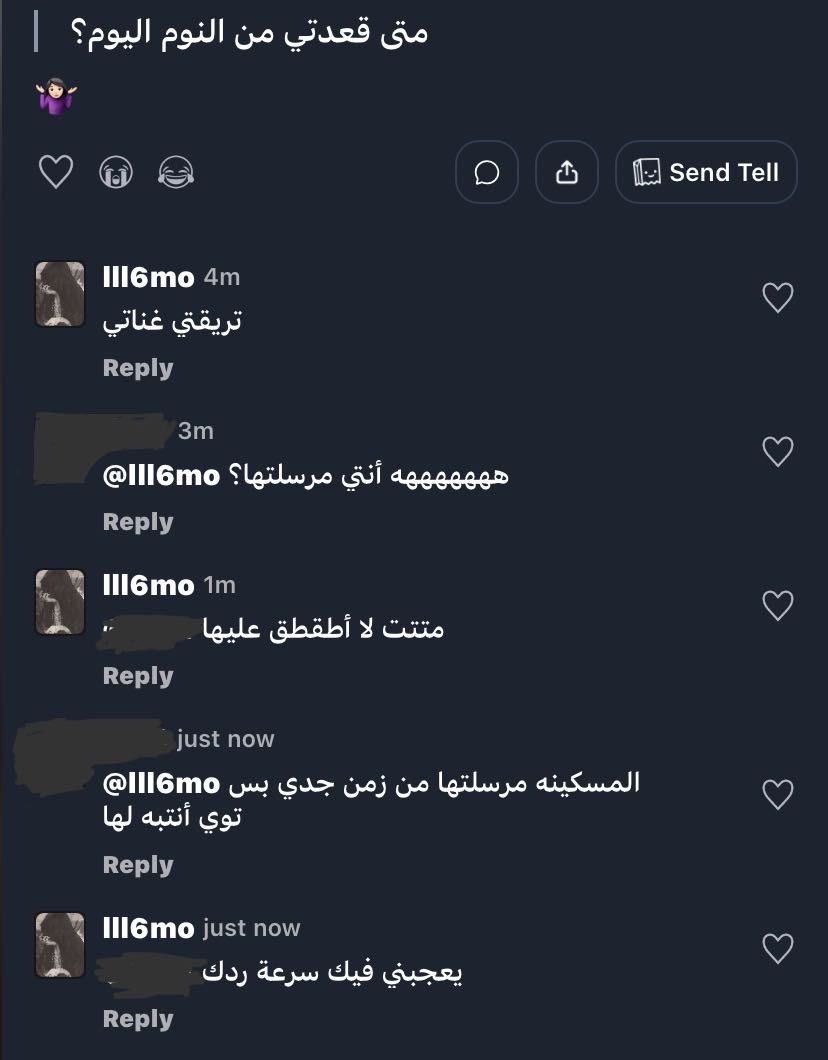828x1060 pixels.
Task: Share this post
Action: [x=567, y=172]
